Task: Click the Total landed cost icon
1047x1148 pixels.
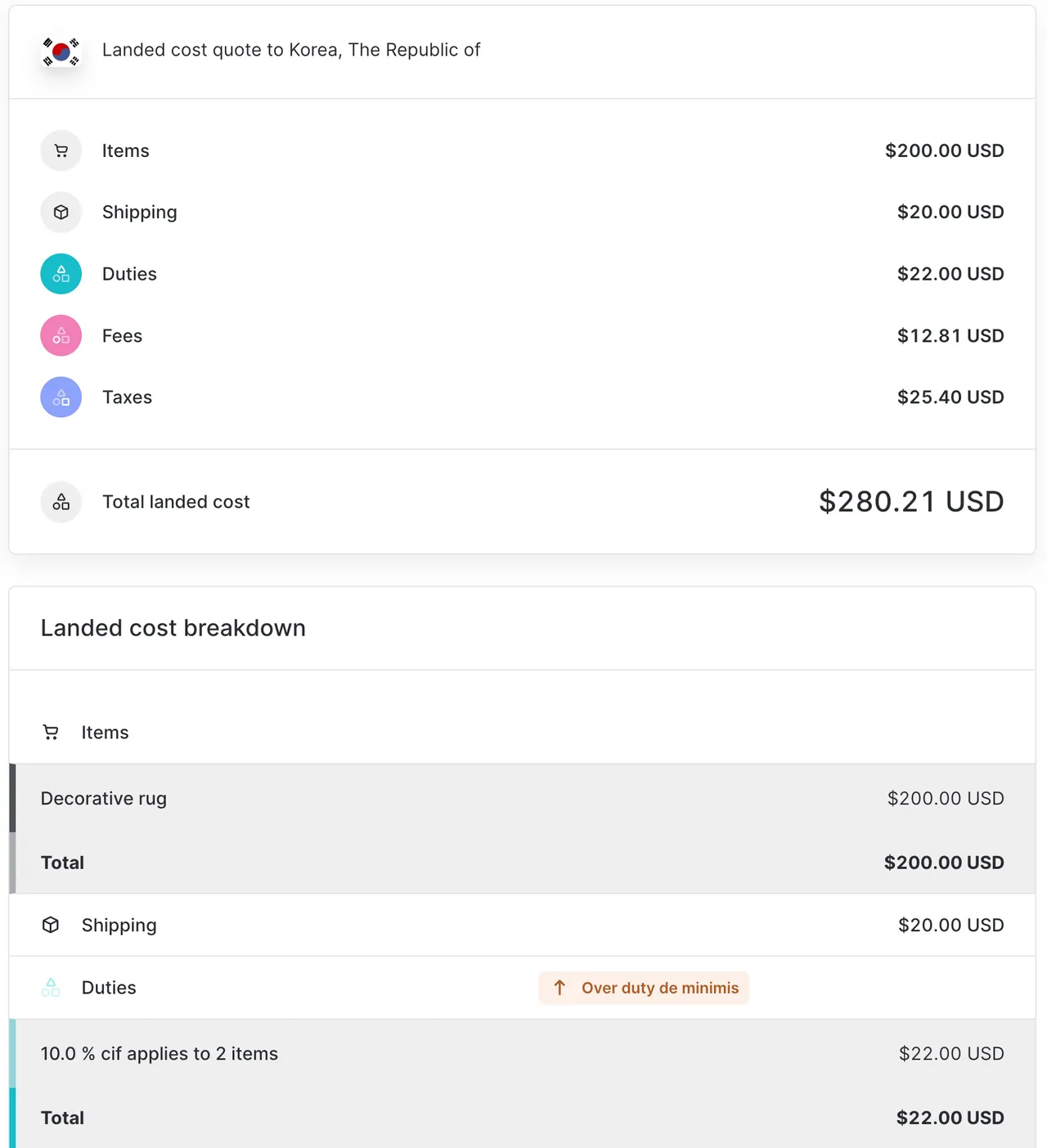Action: pyautogui.click(x=61, y=501)
